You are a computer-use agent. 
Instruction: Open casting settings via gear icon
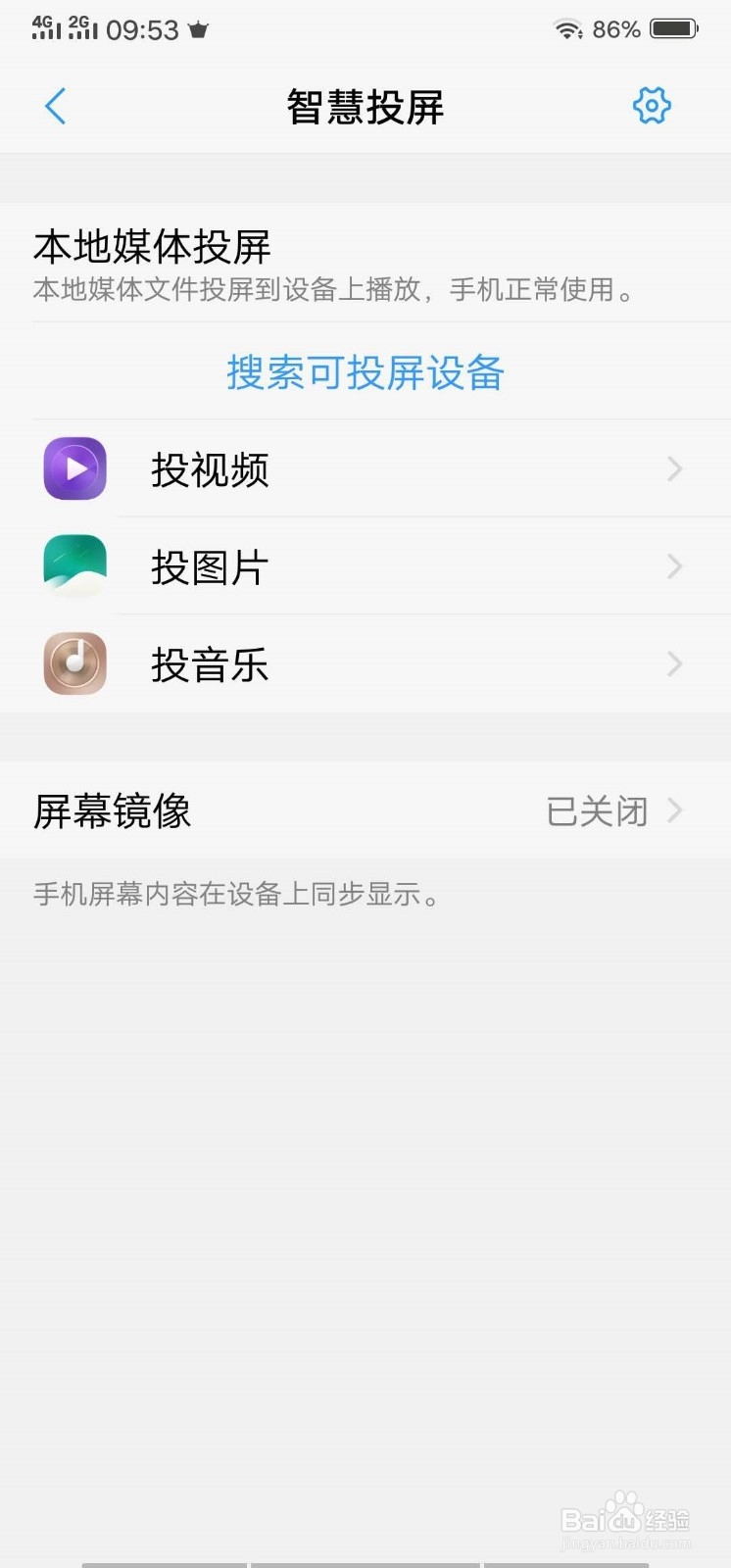coord(652,106)
